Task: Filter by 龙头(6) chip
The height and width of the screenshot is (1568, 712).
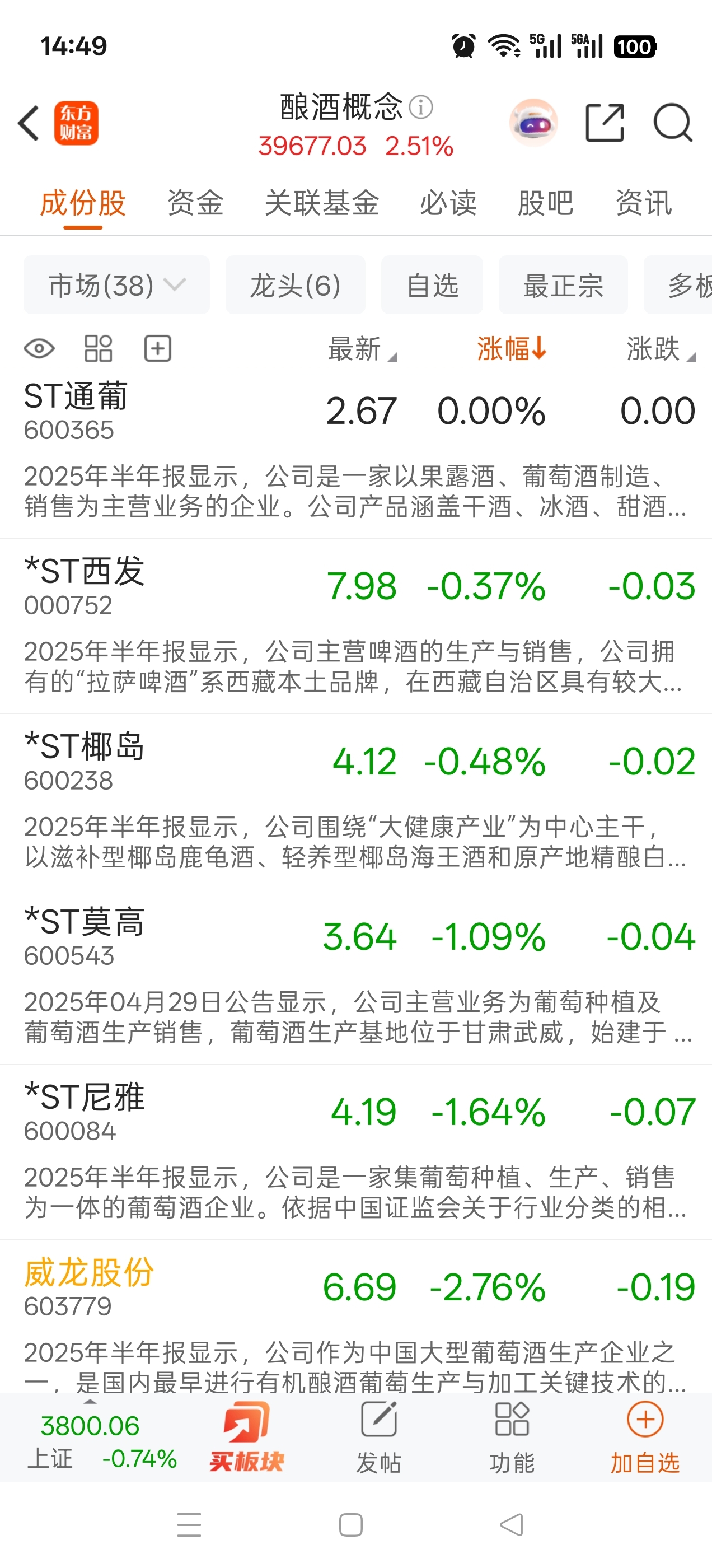Action: pos(295,285)
